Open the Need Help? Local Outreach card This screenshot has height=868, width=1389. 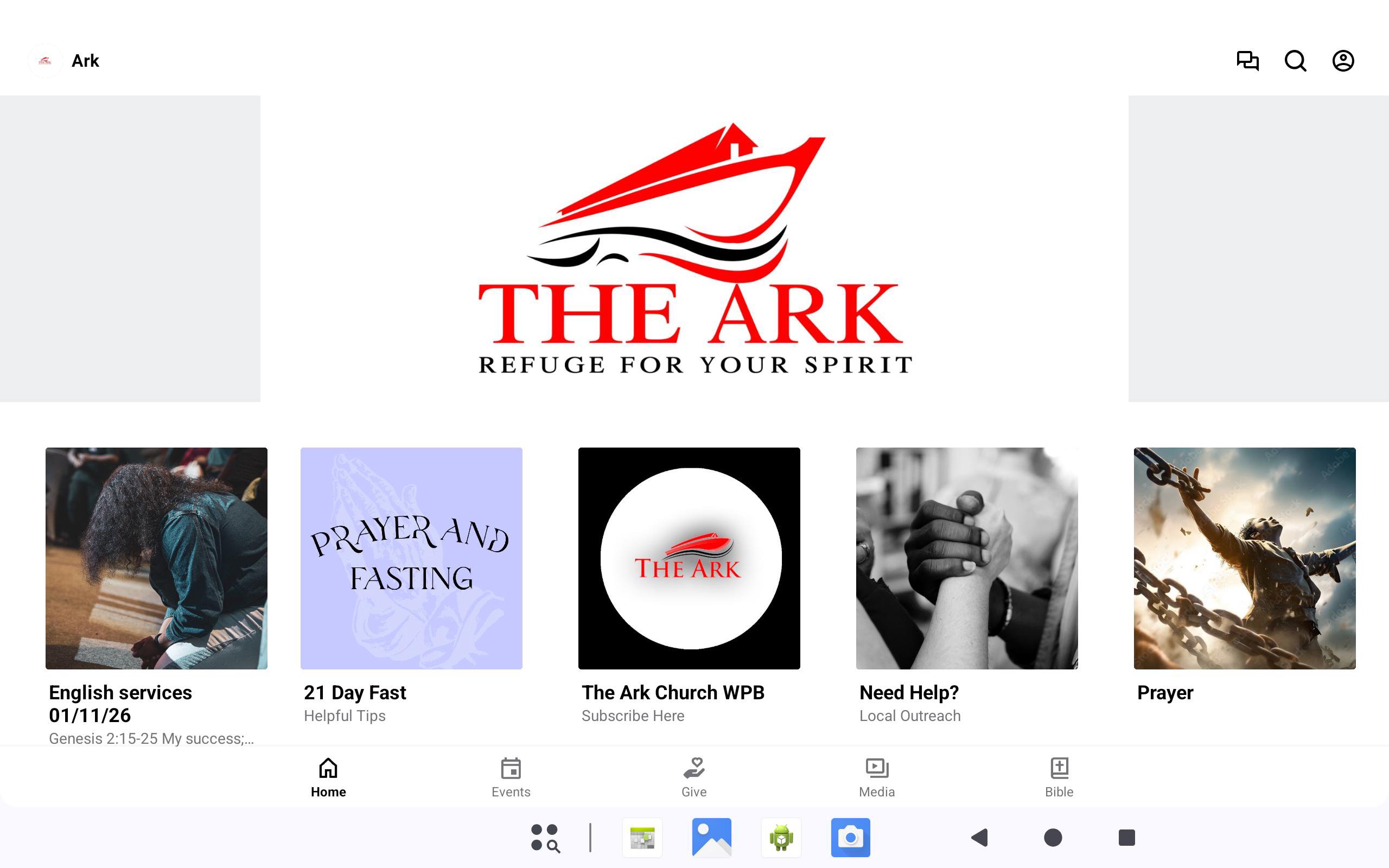966,558
